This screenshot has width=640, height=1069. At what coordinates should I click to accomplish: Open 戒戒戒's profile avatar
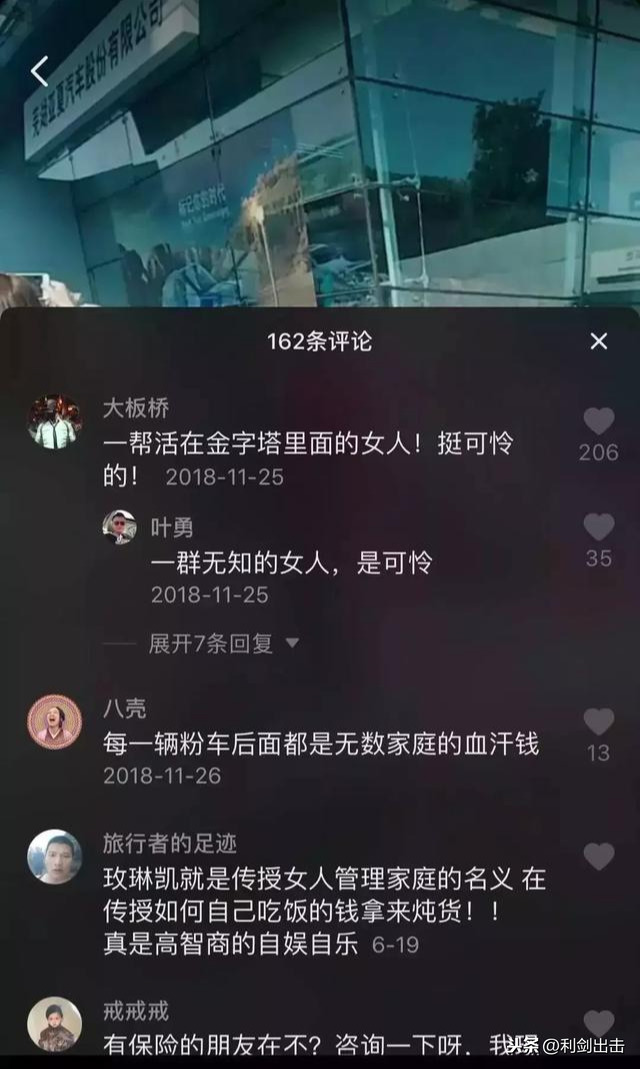pos(54,1023)
